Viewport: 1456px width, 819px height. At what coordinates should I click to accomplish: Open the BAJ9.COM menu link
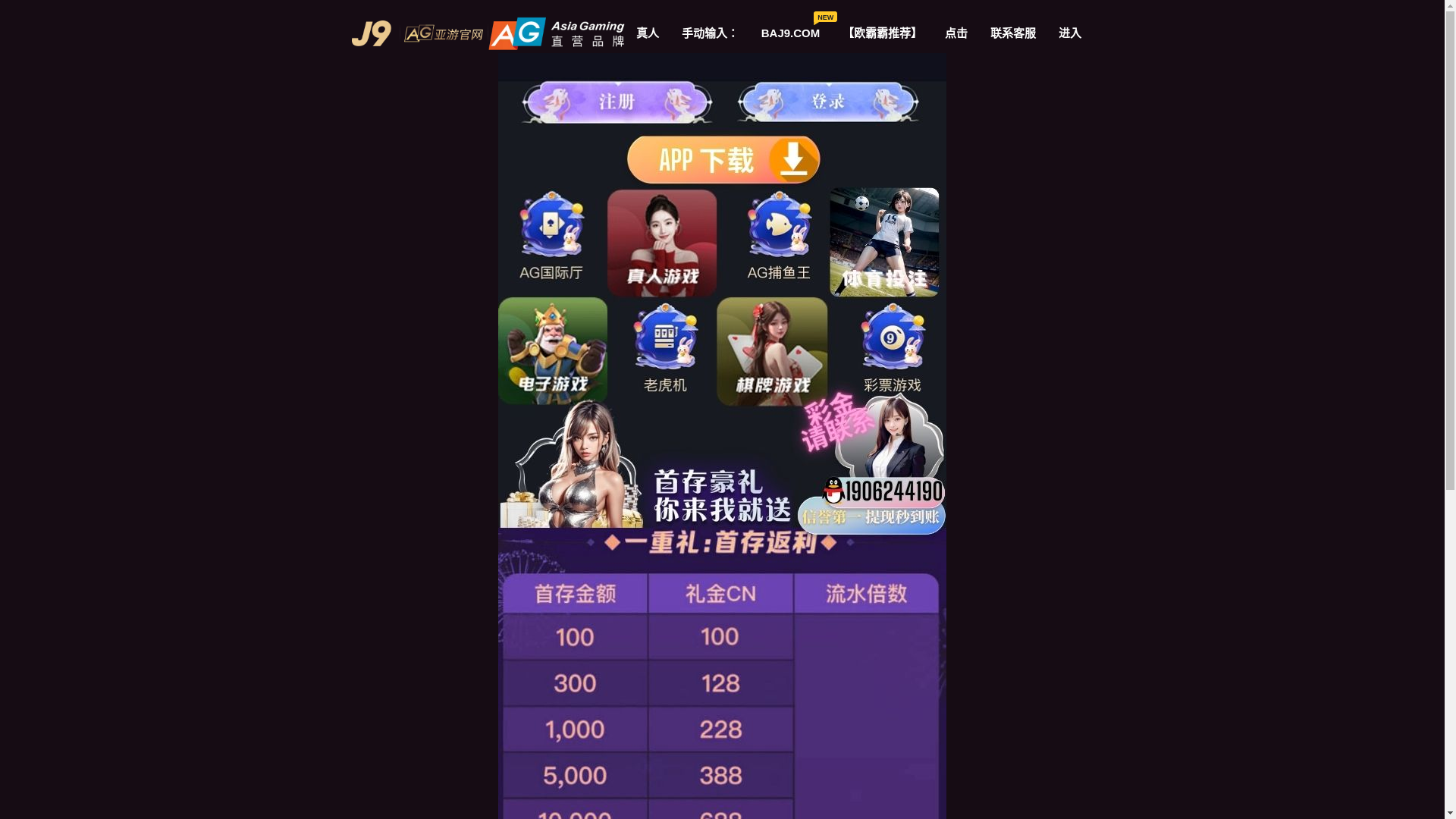[790, 33]
